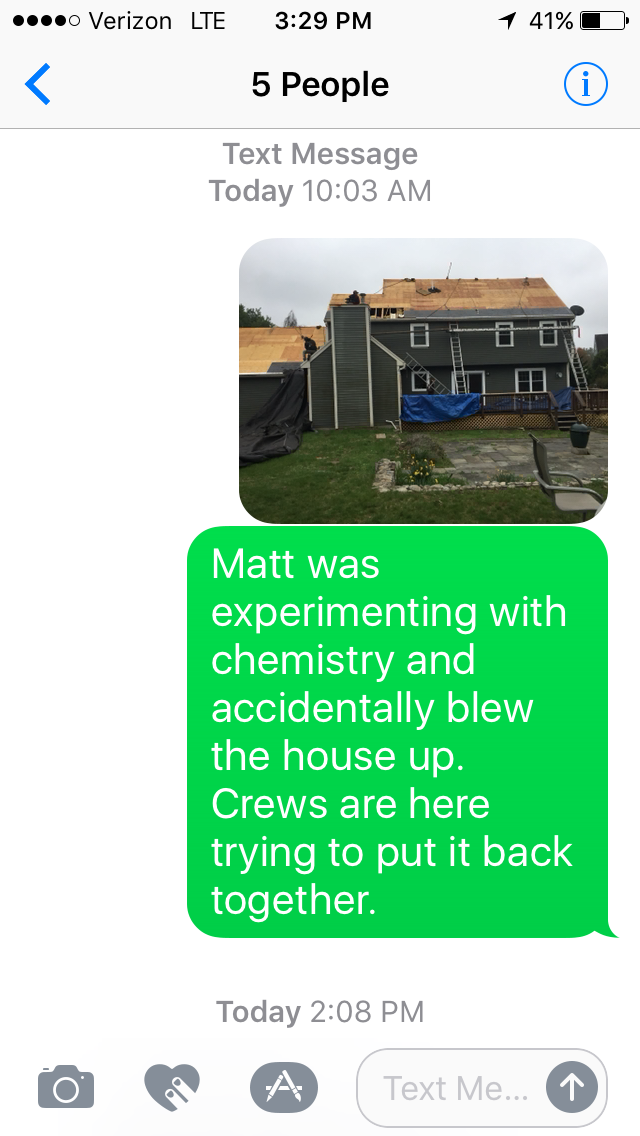Open the camera to attach a photo
640x1136 pixels.
tap(66, 1087)
